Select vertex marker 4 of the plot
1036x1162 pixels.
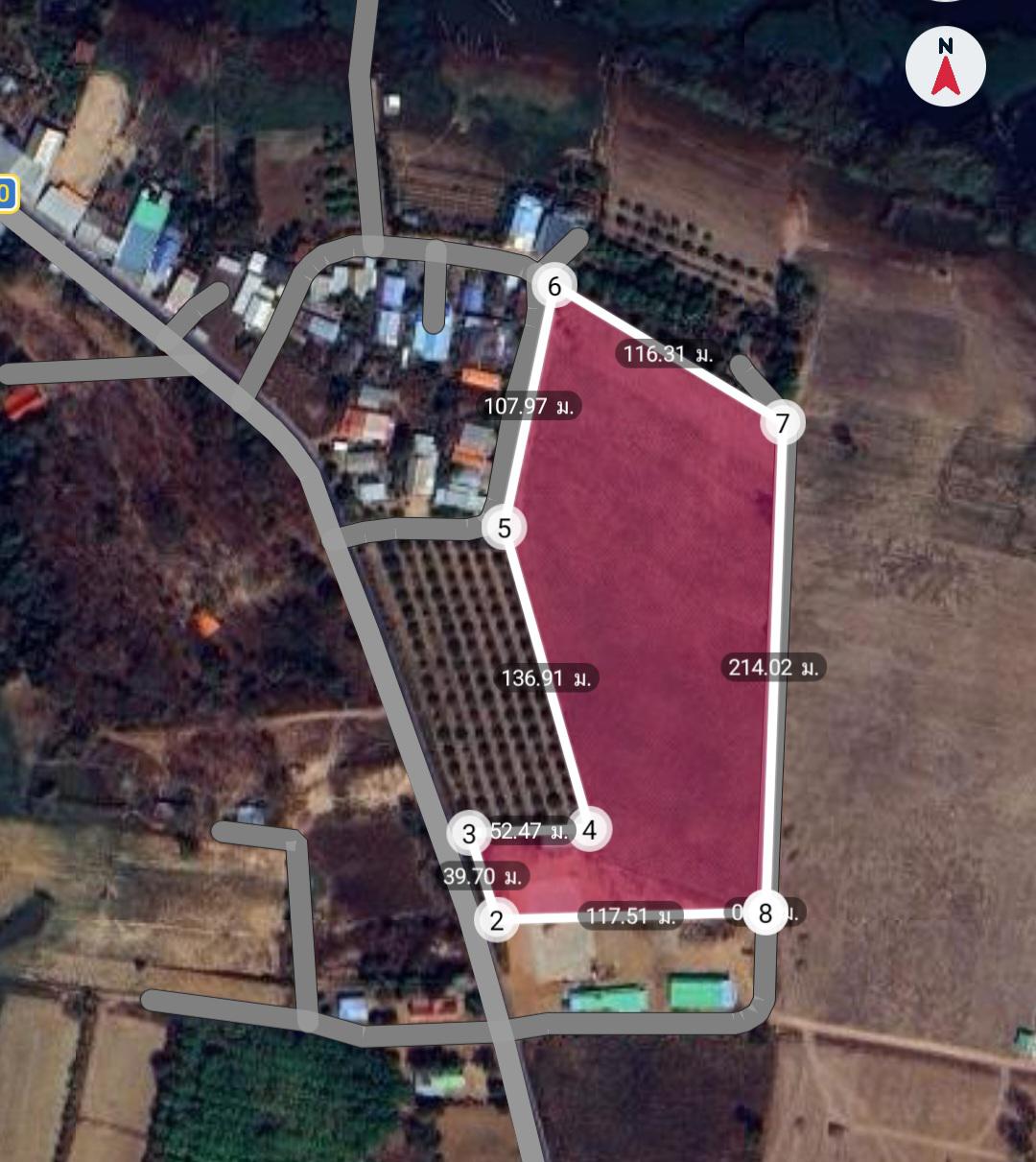point(589,829)
